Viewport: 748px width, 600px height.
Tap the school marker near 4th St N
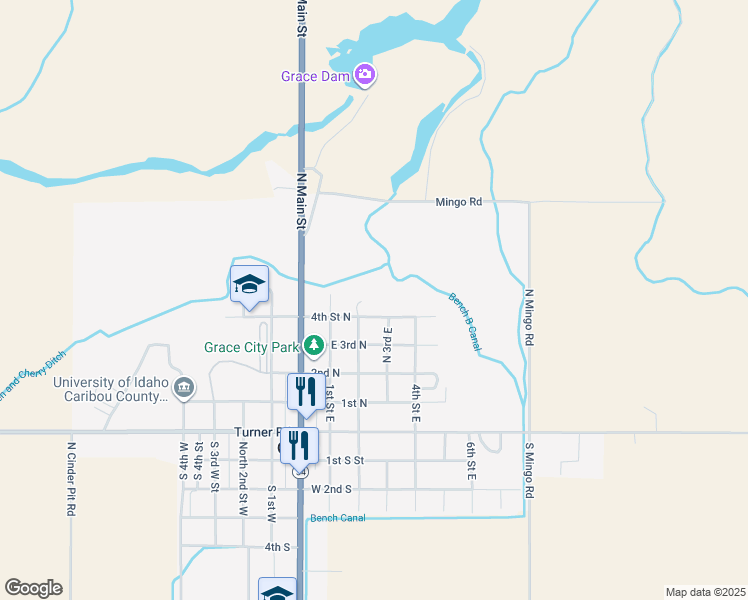249,287
